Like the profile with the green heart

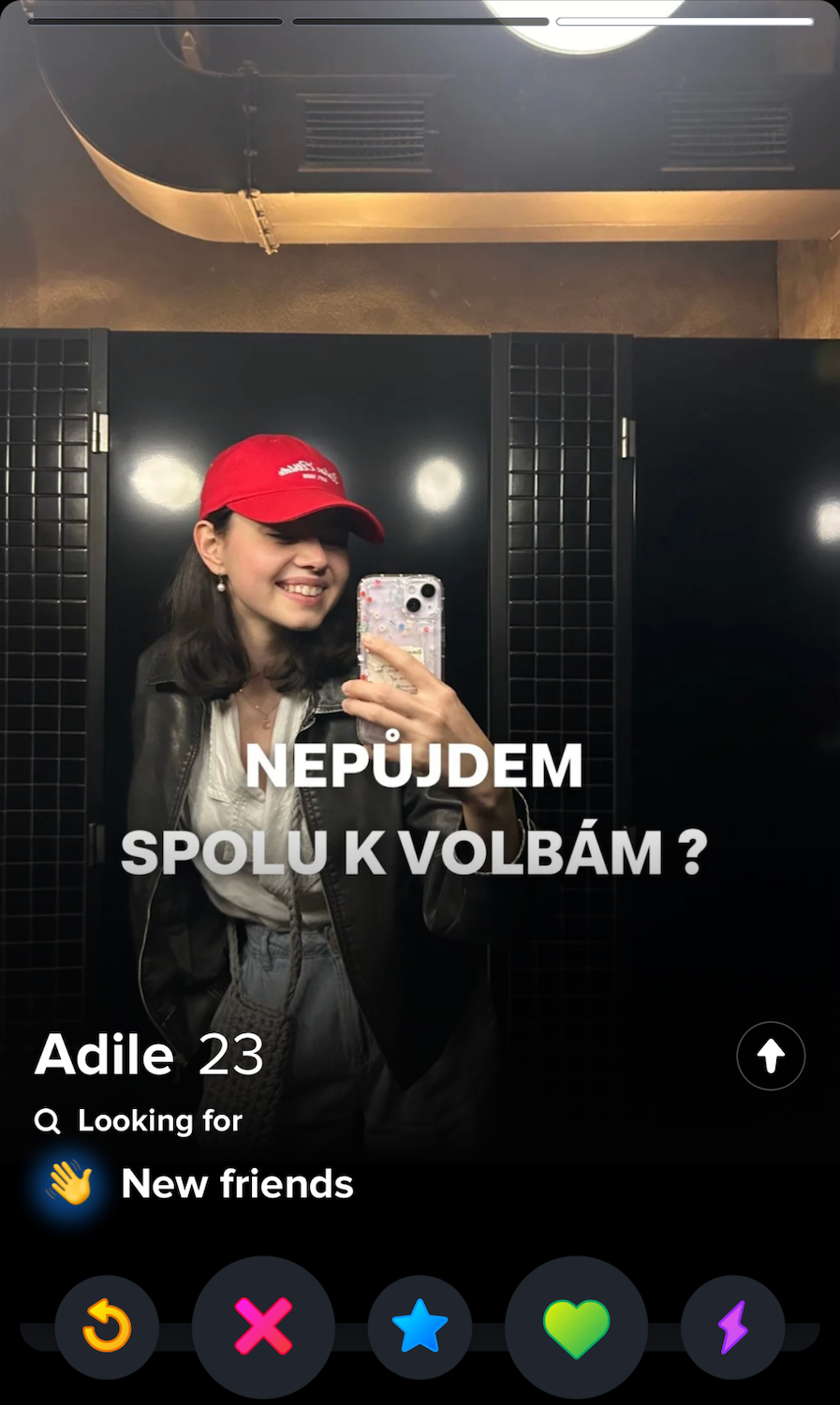click(576, 1326)
